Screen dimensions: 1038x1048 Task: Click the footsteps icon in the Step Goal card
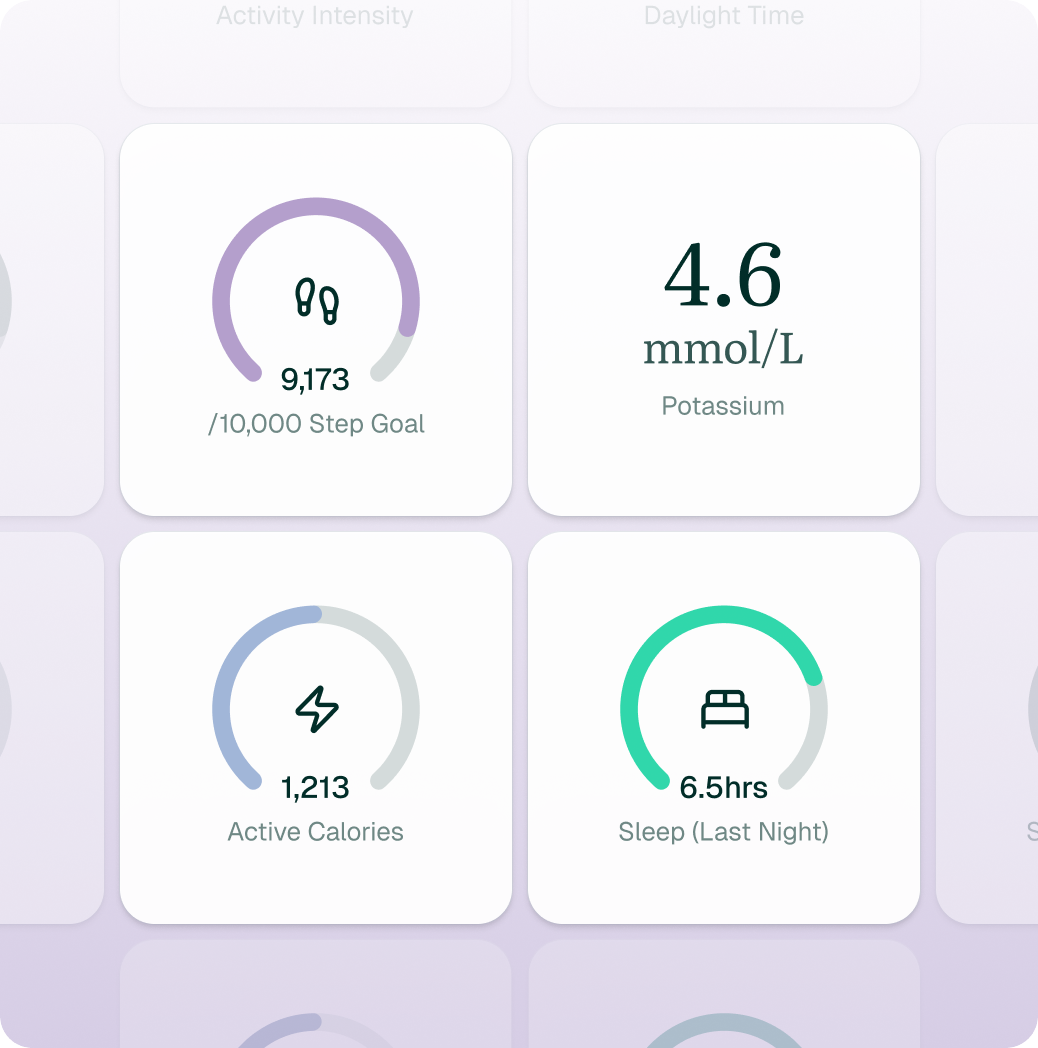click(x=316, y=298)
